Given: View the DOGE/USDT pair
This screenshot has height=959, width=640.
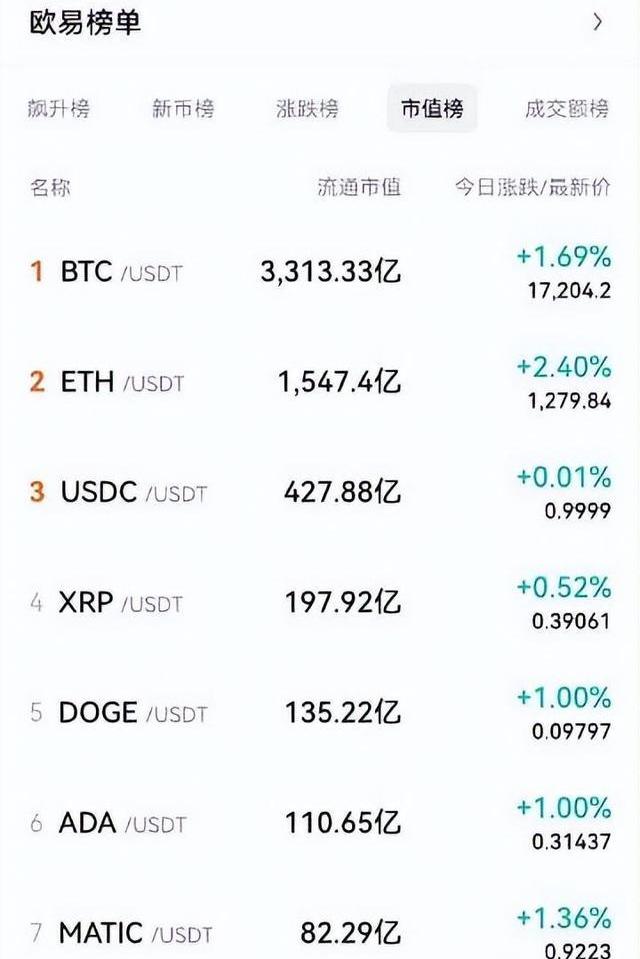Looking at the screenshot, I should 320,713.
